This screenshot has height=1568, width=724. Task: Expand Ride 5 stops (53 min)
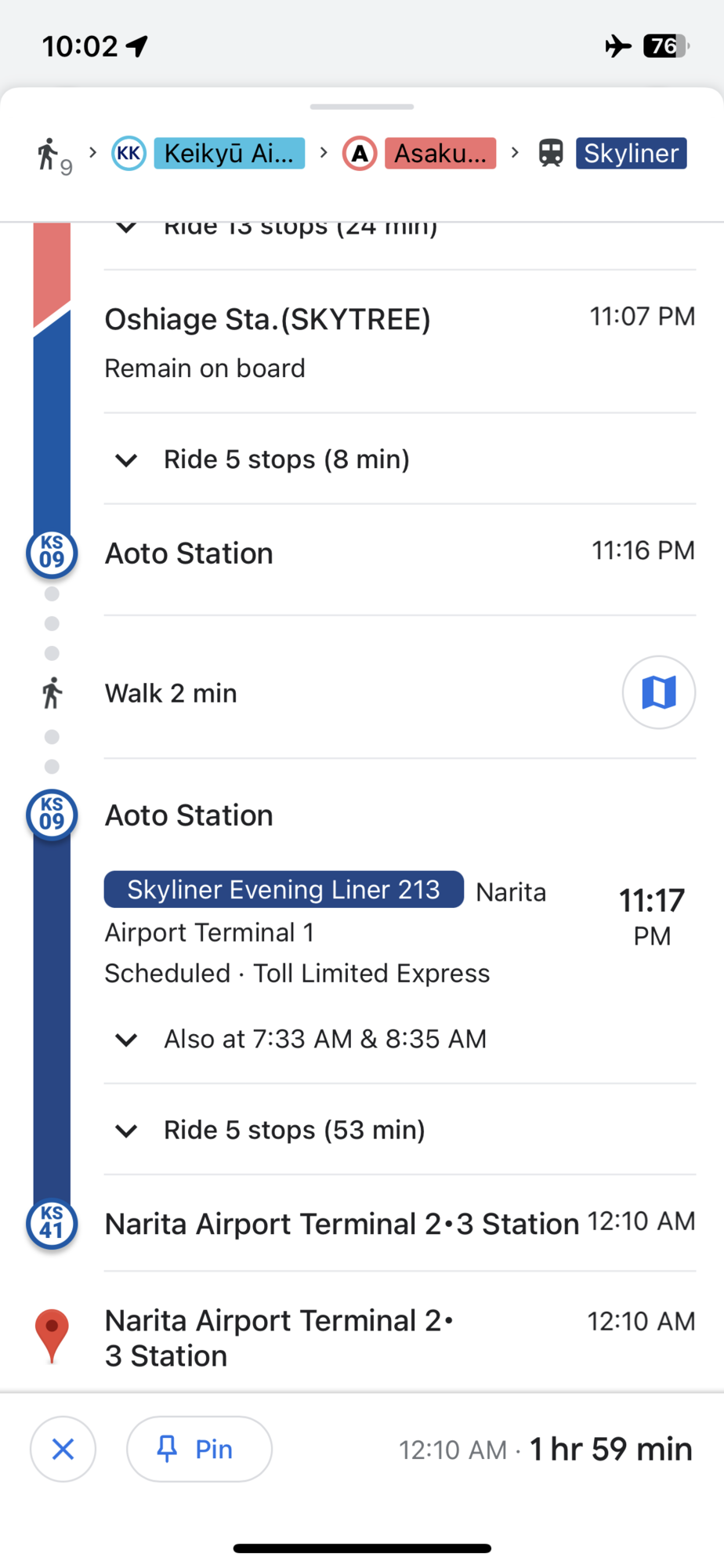click(400, 1130)
